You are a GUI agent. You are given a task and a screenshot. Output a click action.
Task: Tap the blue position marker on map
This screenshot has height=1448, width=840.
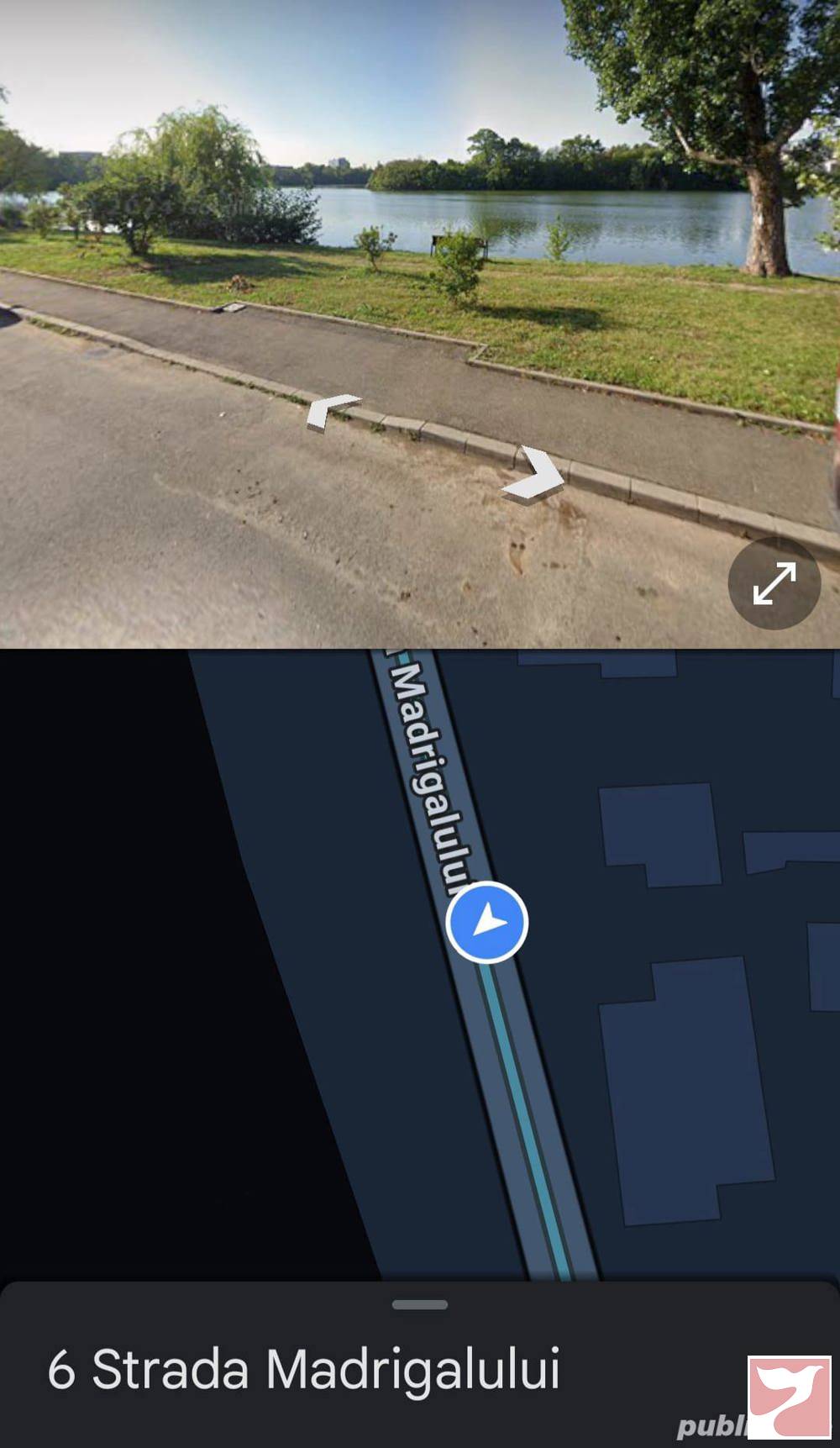click(x=487, y=922)
